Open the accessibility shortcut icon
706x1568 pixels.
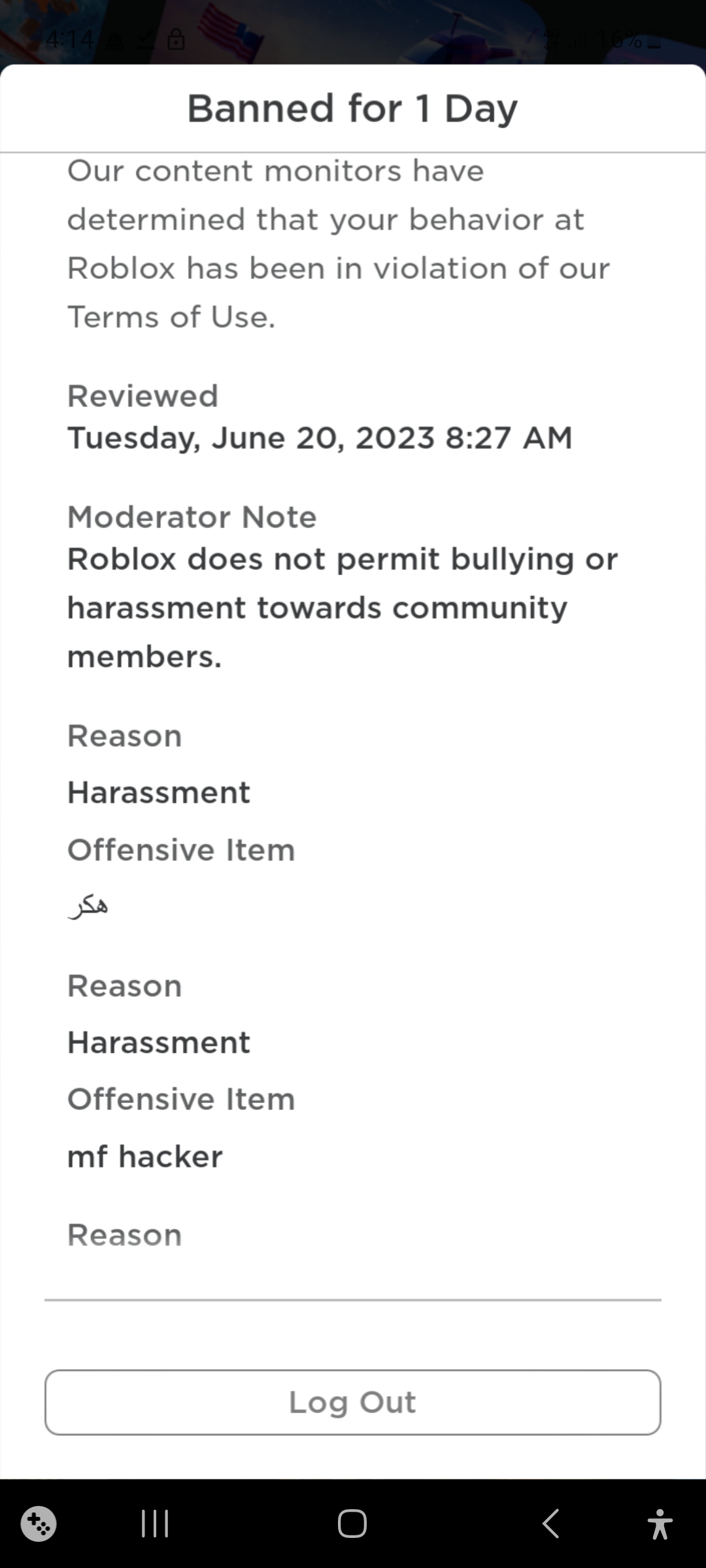660,1524
